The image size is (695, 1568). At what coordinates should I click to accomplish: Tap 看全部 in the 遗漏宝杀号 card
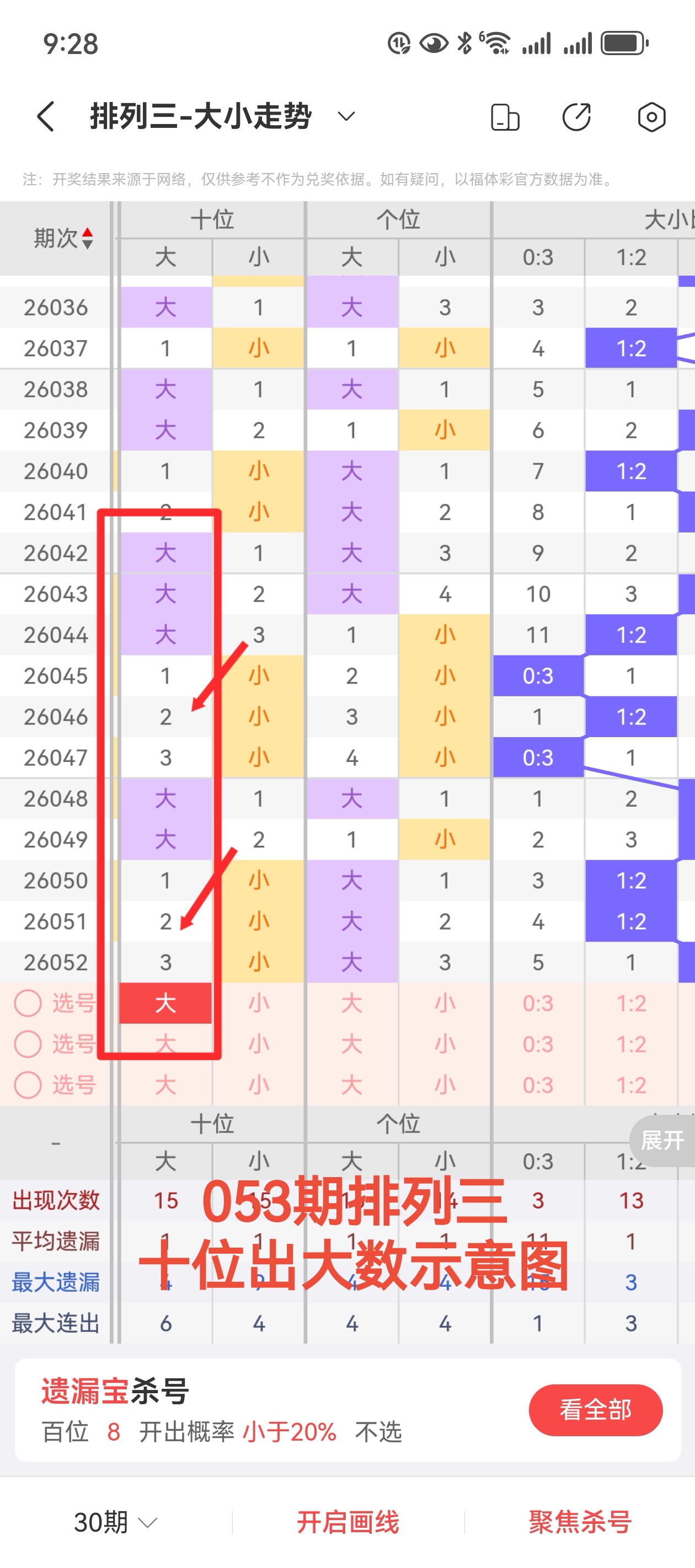[595, 1410]
